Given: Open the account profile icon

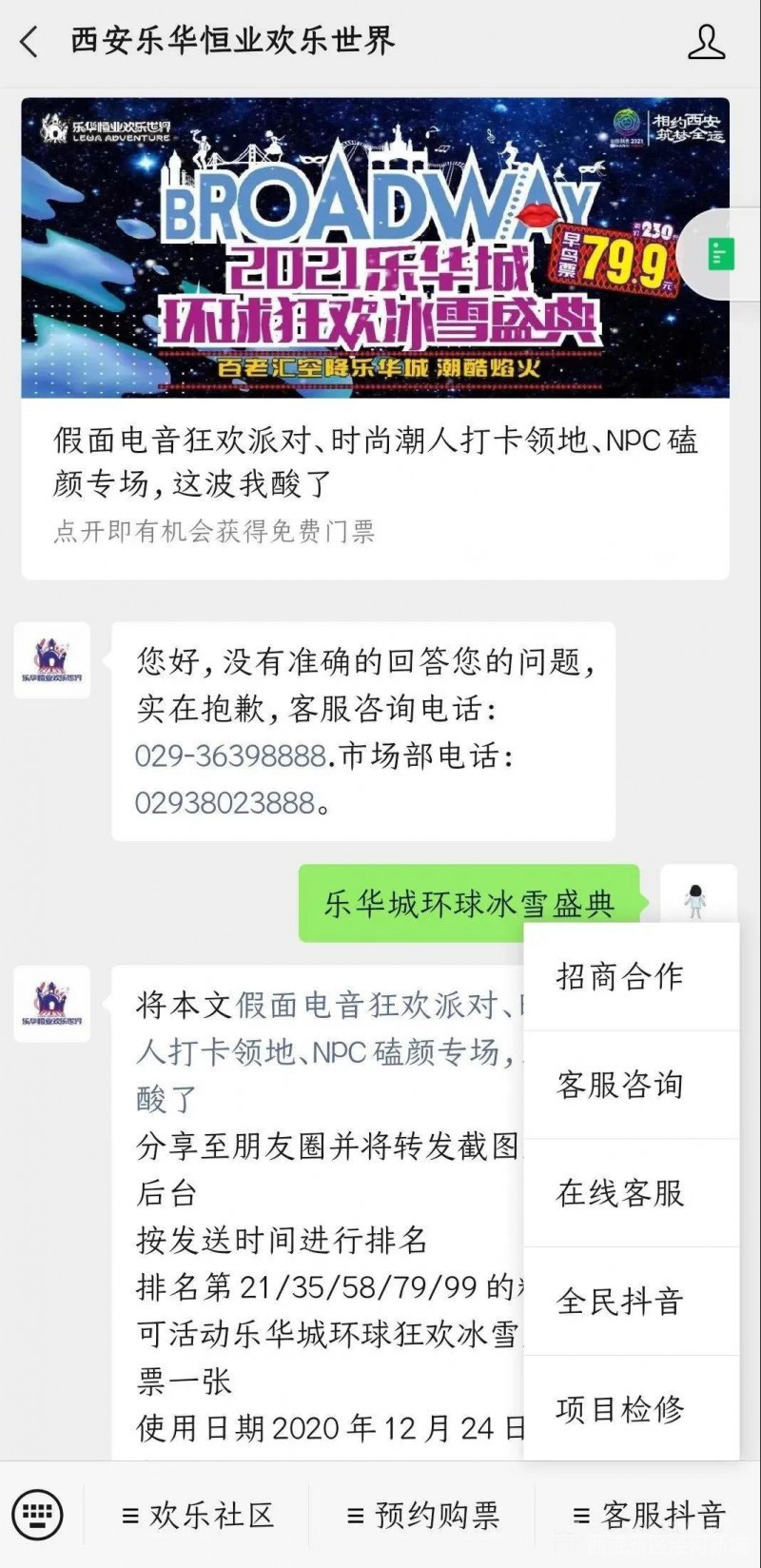Looking at the screenshot, I should [x=706, y=42].
